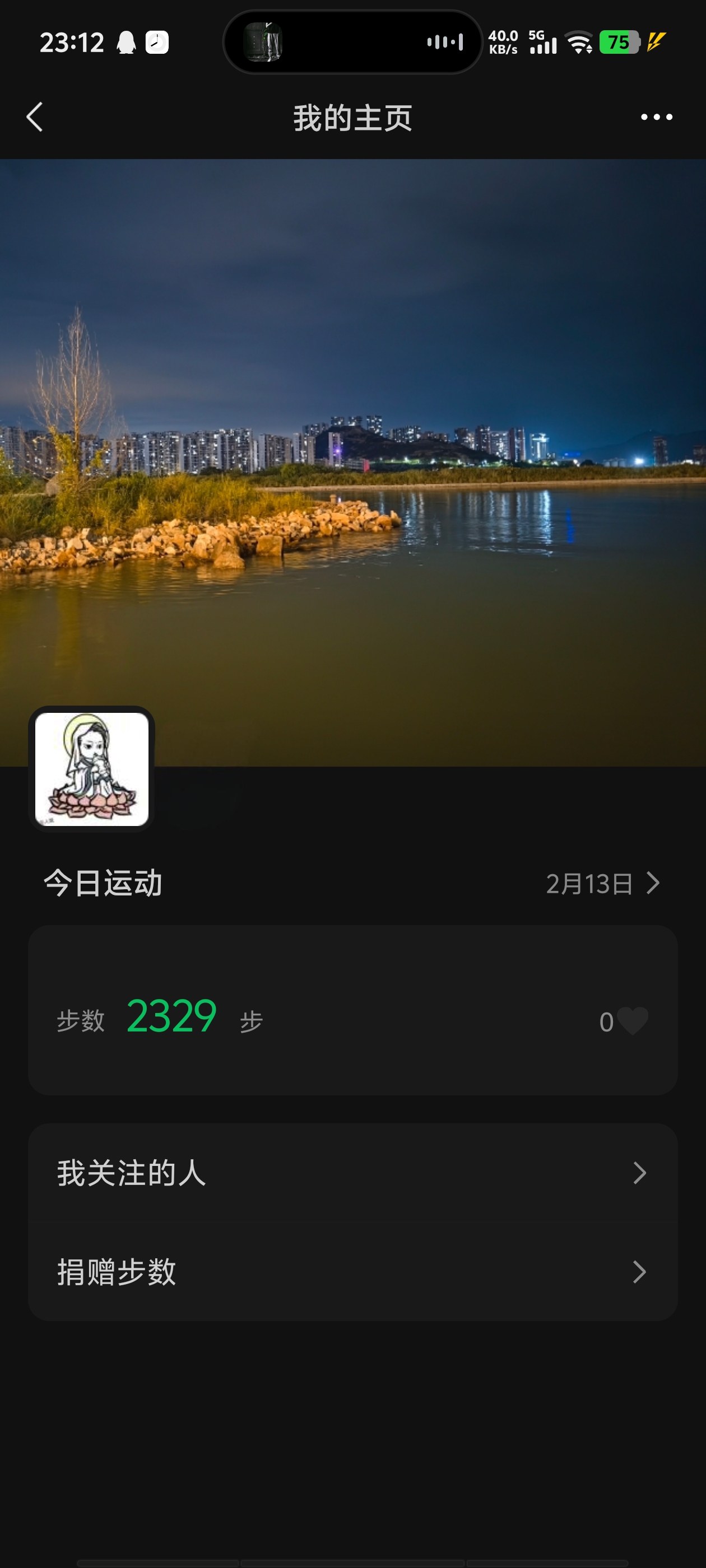Viewport: 706px width, 1568px height.
Task: Open the 2月13日 date details
Action: pos(602,883)
